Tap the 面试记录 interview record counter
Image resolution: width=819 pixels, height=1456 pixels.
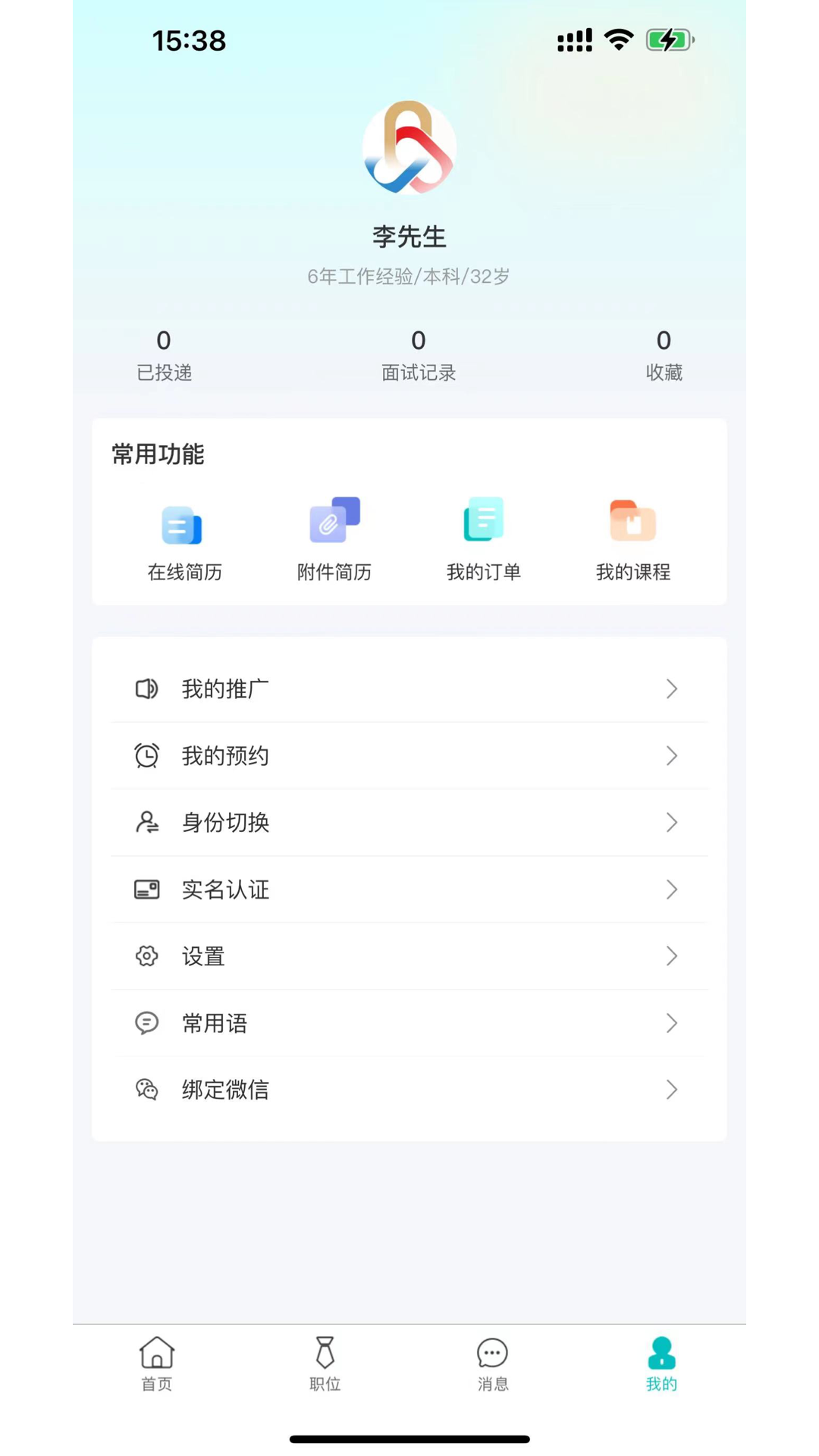[418, 355]
